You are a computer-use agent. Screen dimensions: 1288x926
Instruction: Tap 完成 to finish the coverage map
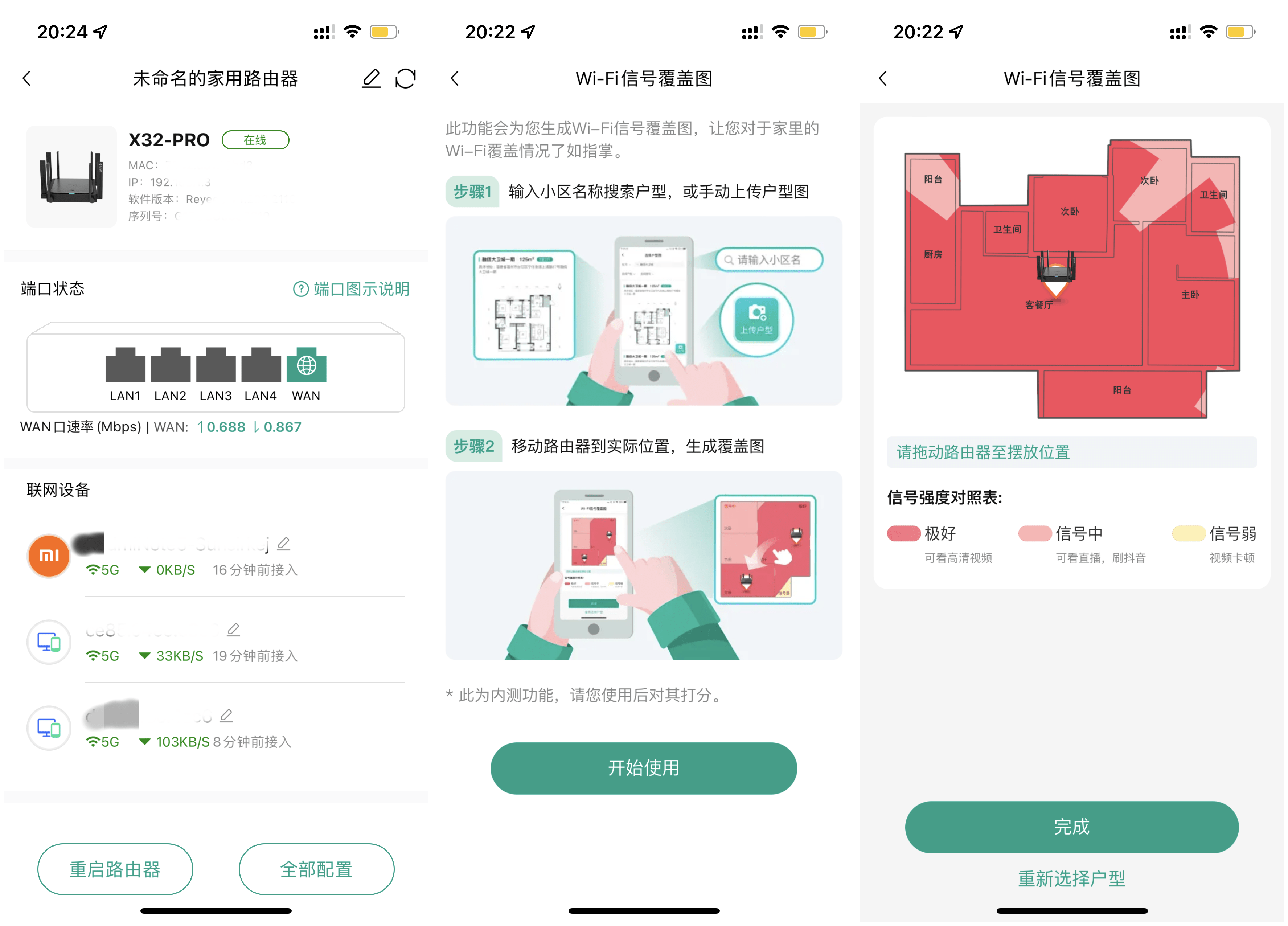click(1071, 827)
